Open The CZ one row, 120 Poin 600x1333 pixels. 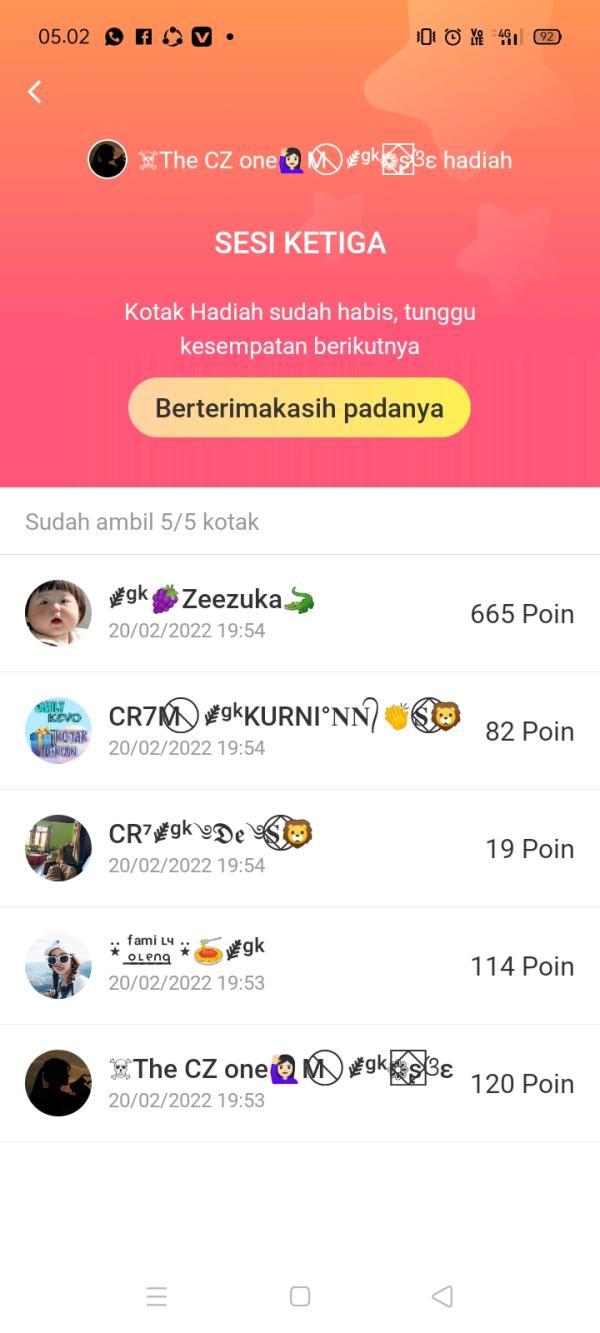(x=299, y=1083)
